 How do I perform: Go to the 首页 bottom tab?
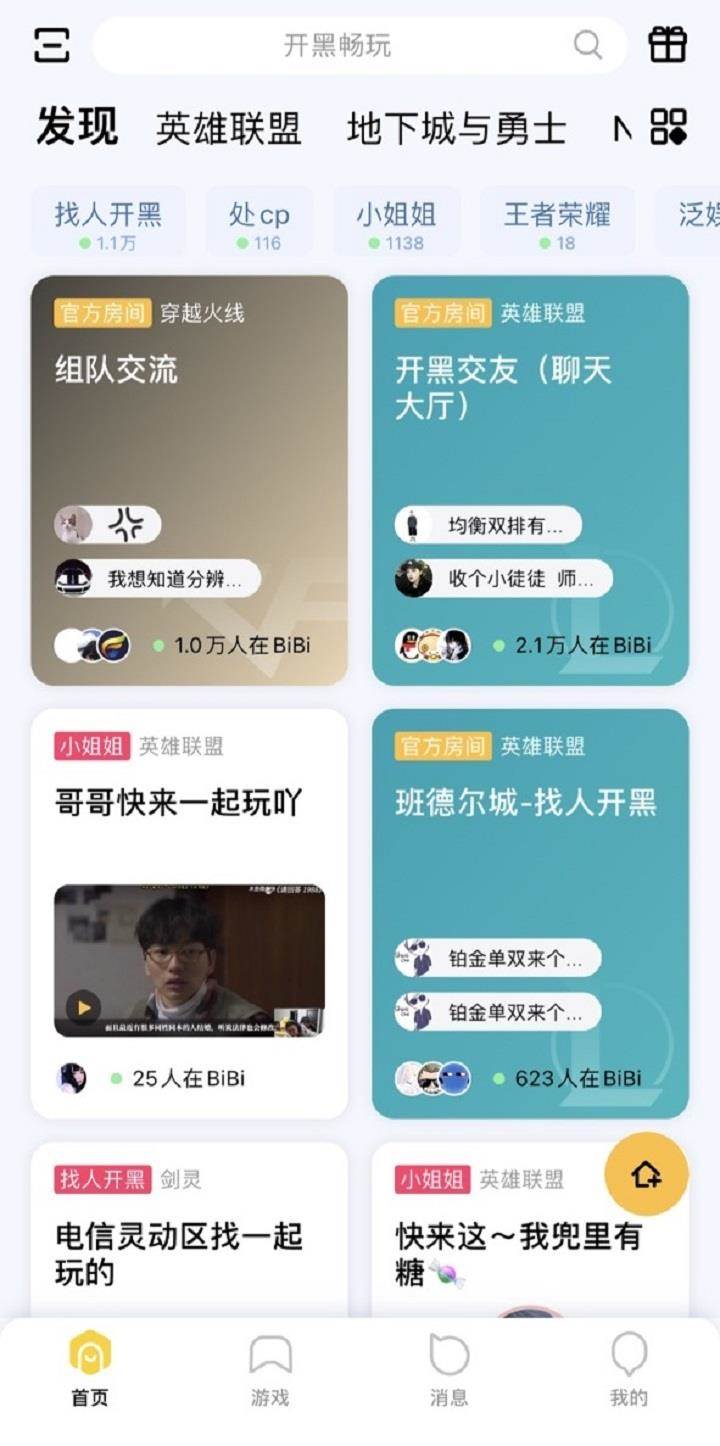tap(90, 1372)
